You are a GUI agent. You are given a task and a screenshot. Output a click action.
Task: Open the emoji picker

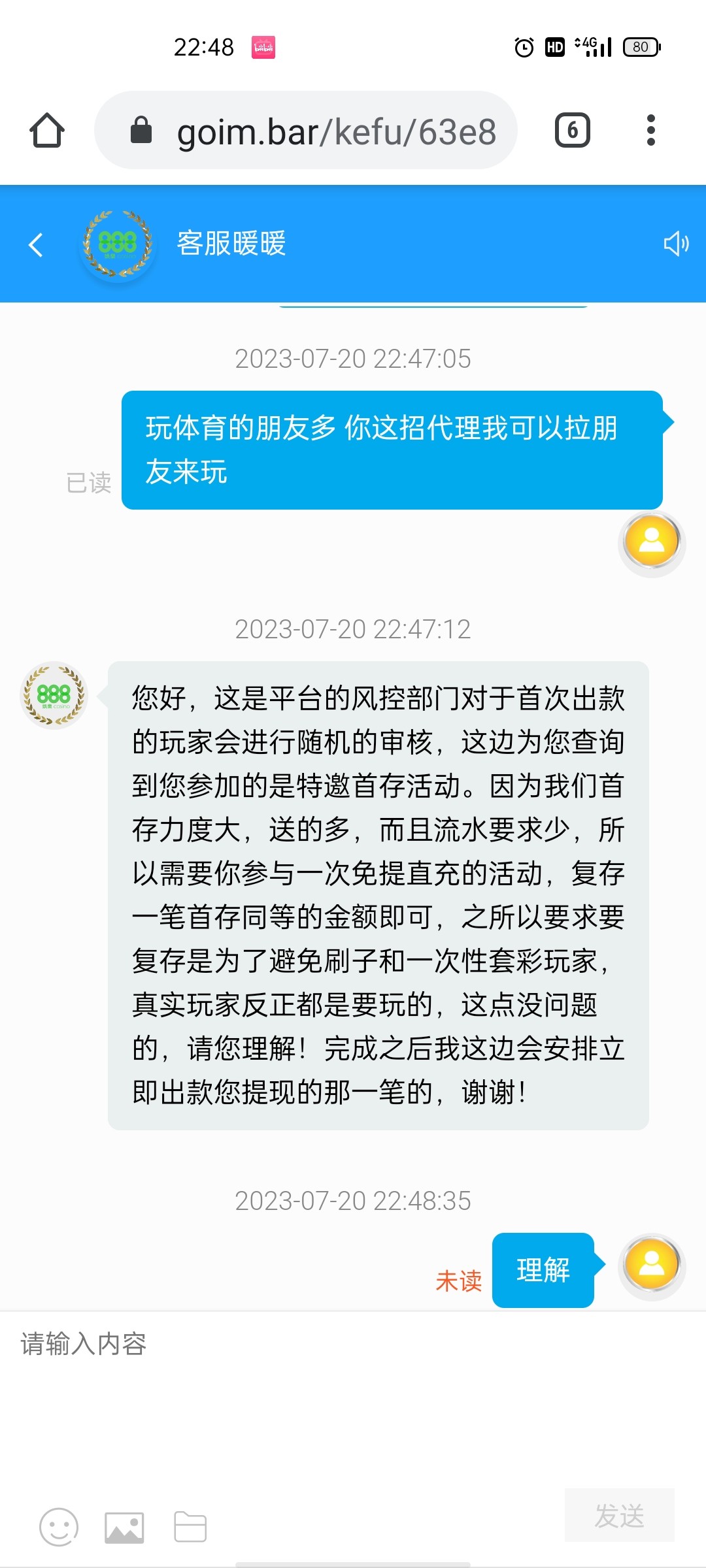pos(59,1527)
